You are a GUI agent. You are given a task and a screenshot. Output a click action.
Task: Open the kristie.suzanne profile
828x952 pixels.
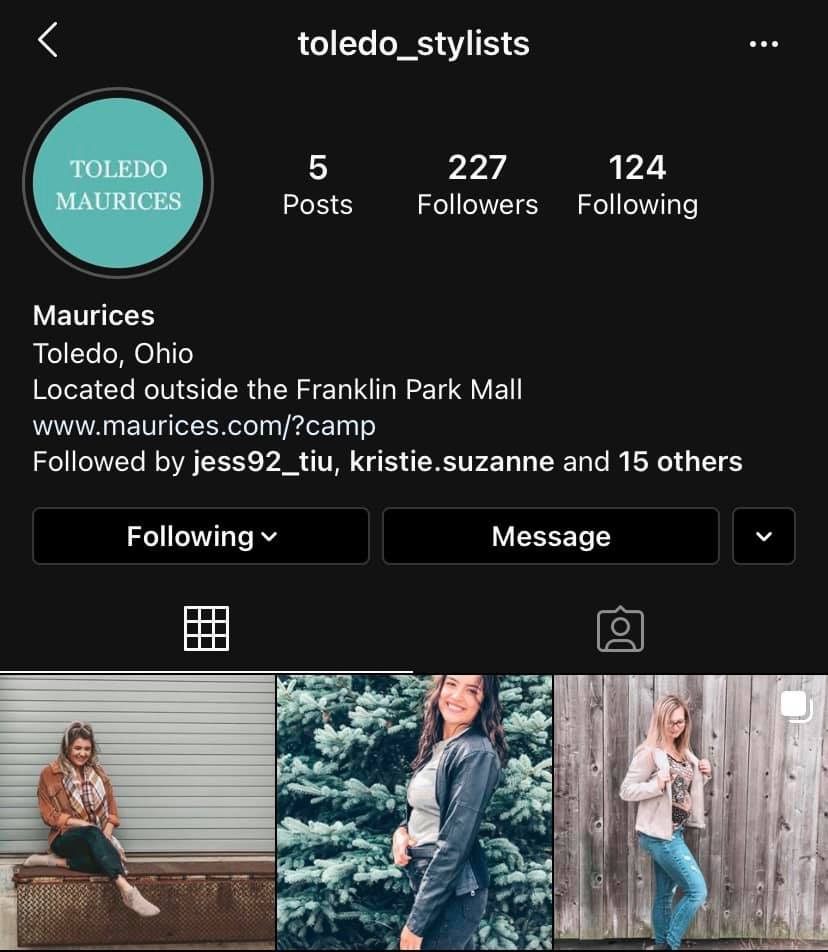coord(451,462)
